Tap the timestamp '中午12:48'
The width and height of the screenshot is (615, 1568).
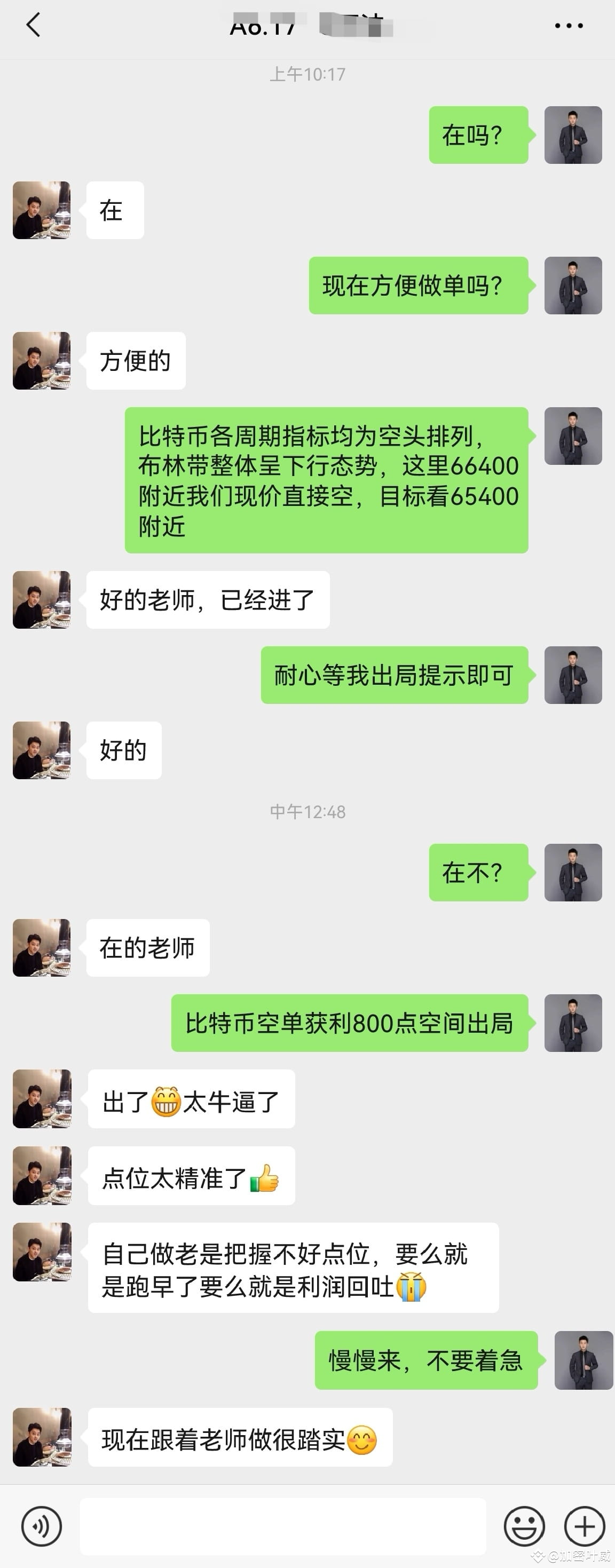(307, 811)
